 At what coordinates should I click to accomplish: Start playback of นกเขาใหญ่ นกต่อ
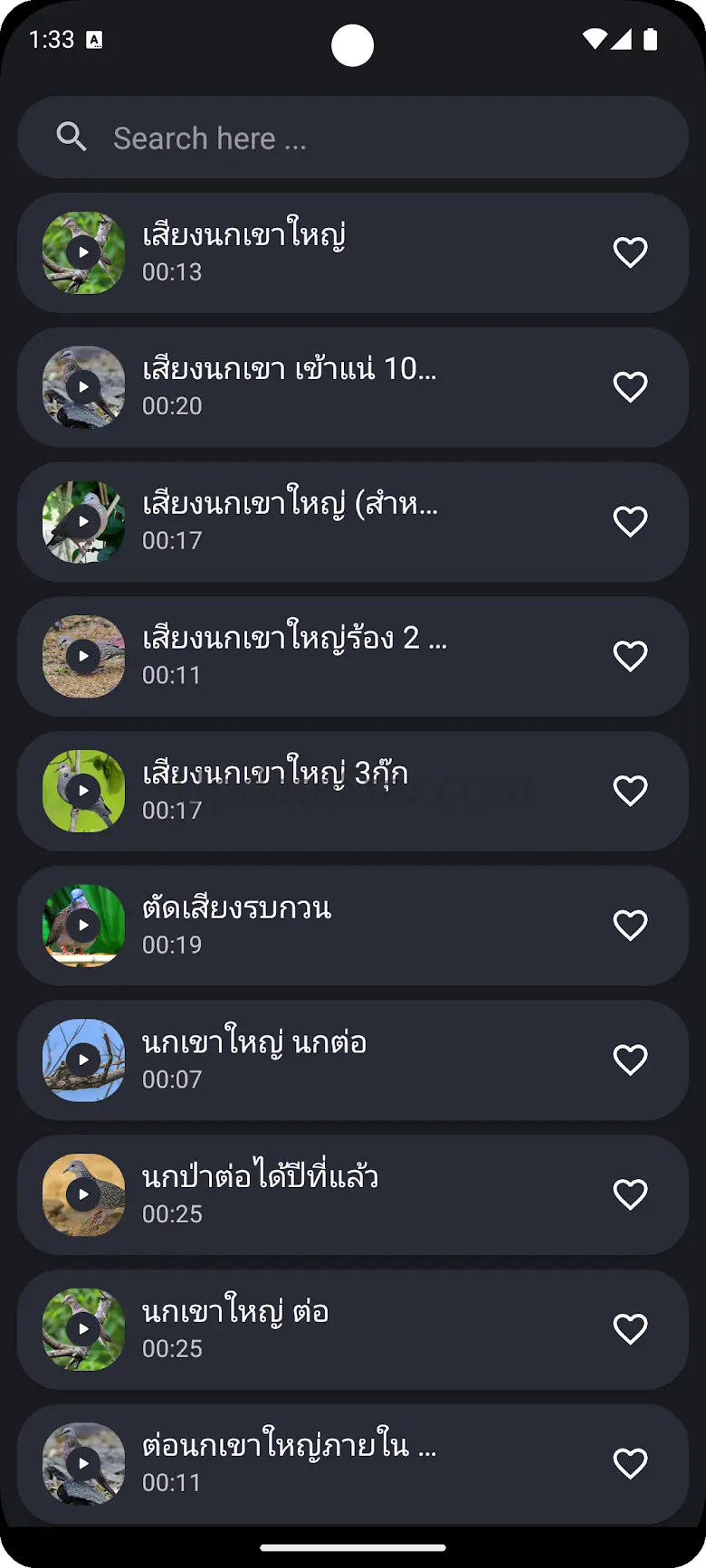coord(83,1060)
